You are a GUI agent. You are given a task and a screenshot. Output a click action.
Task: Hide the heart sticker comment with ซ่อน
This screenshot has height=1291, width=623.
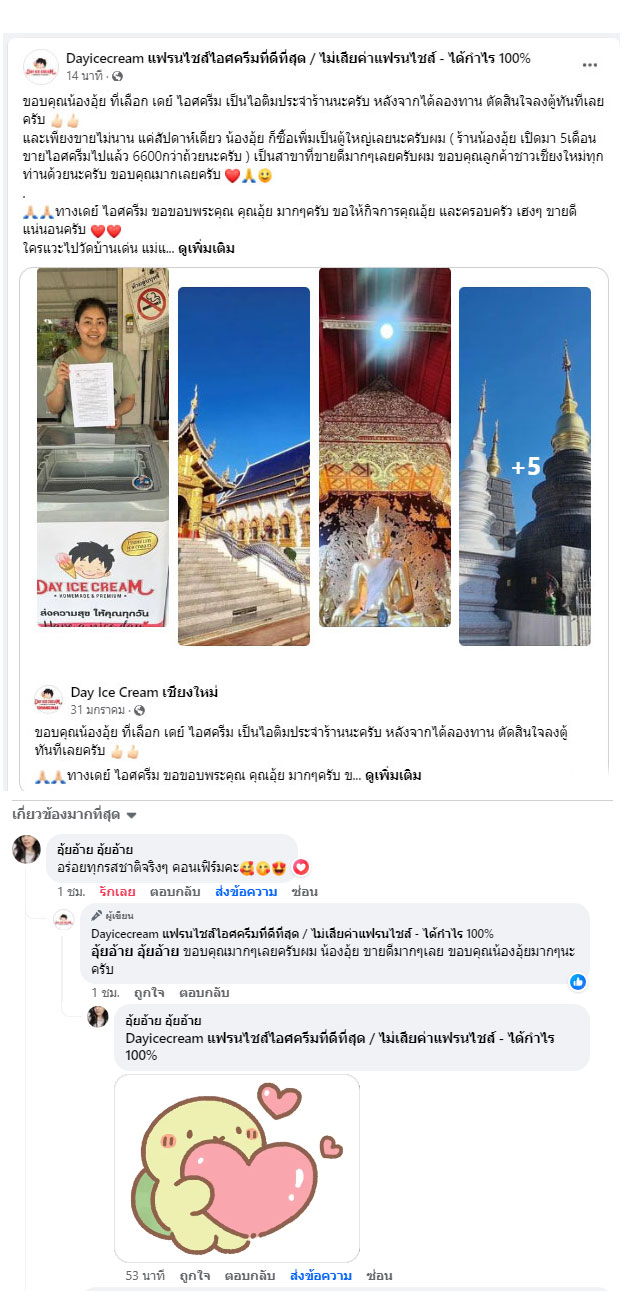tap(379, 1275)
